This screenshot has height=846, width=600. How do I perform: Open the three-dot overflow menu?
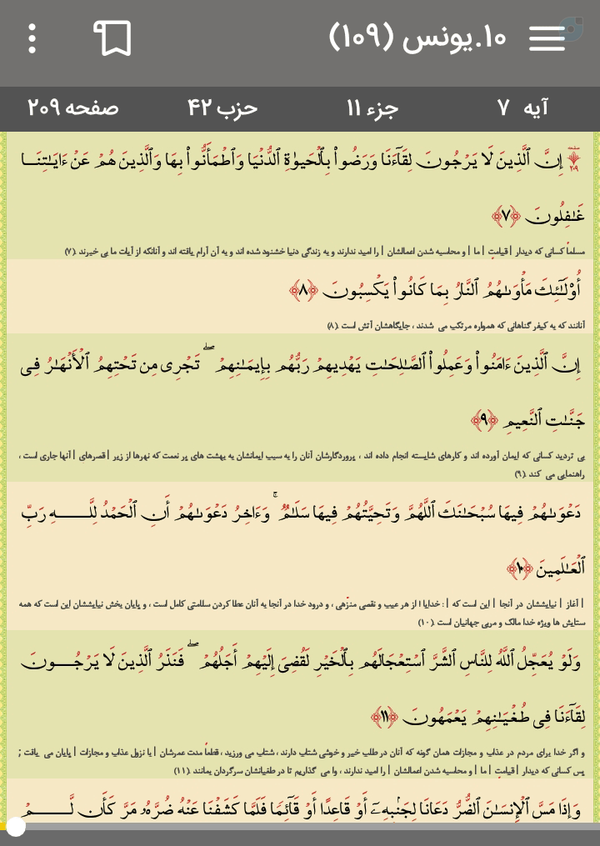point(32,38)
